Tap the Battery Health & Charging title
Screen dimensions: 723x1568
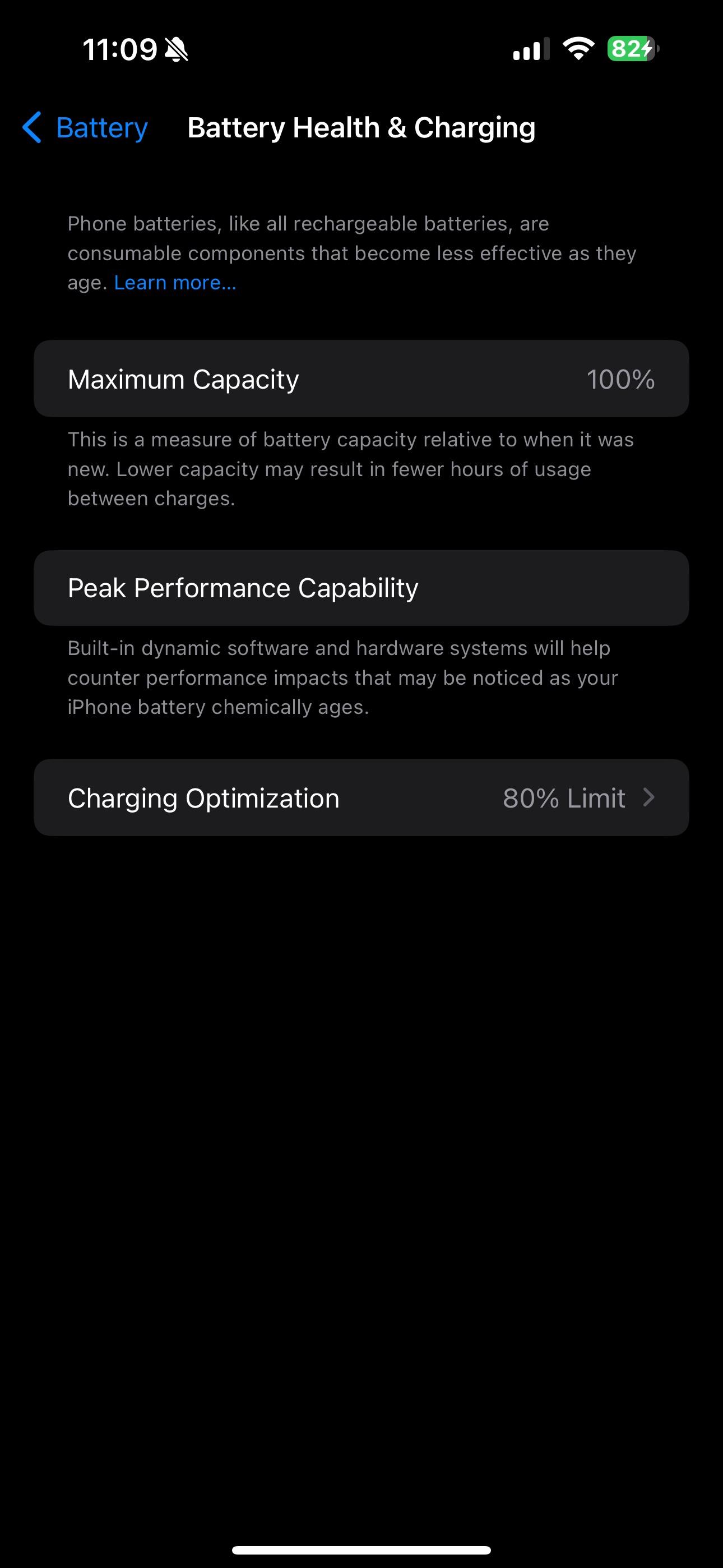(361, 128)
